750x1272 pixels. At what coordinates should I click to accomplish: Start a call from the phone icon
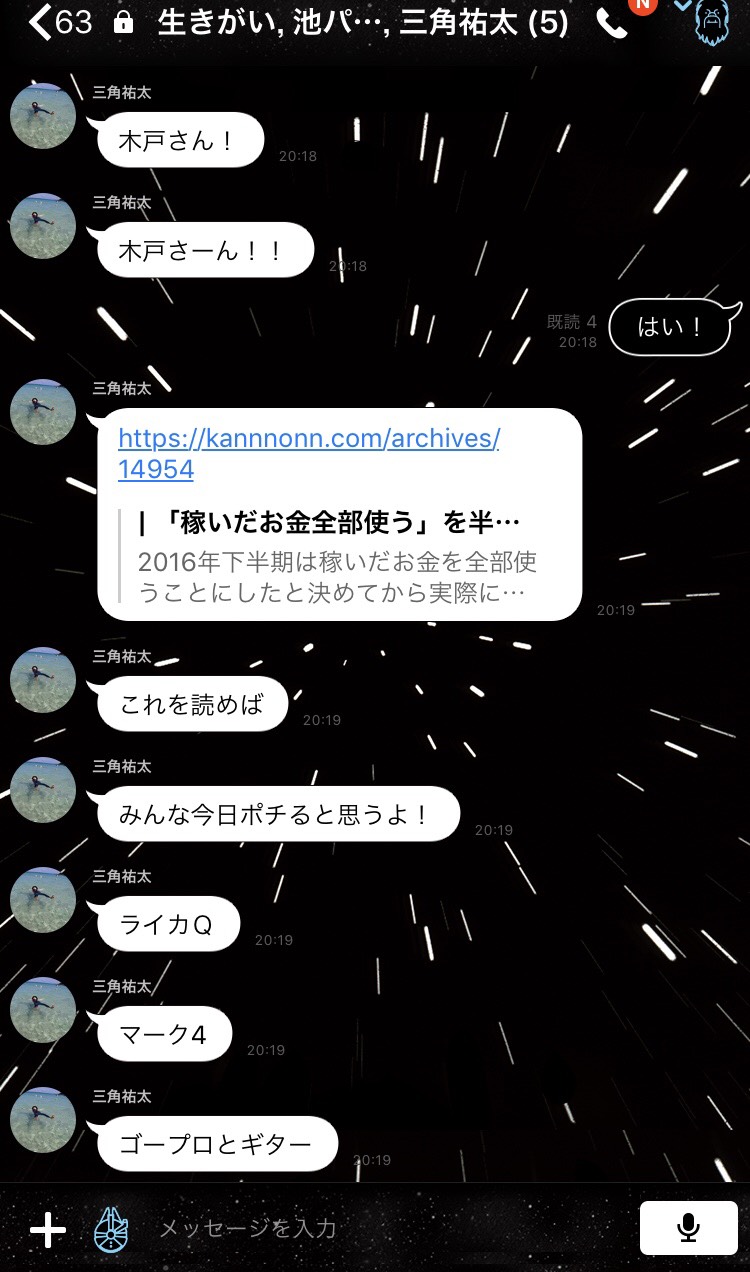(612, 24)
